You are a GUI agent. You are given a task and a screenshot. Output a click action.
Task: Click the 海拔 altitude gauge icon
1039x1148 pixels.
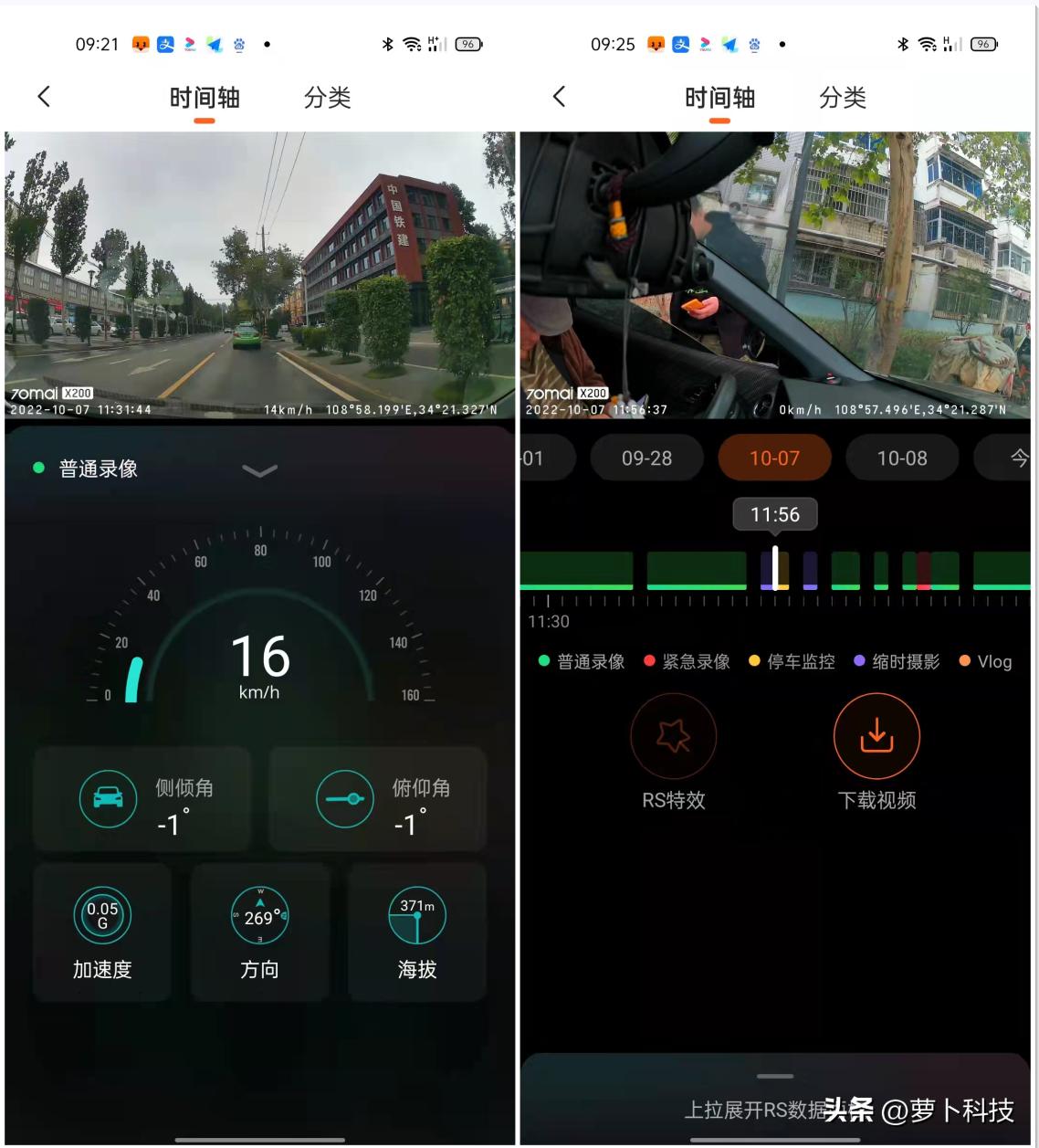[x=415, y=916]
